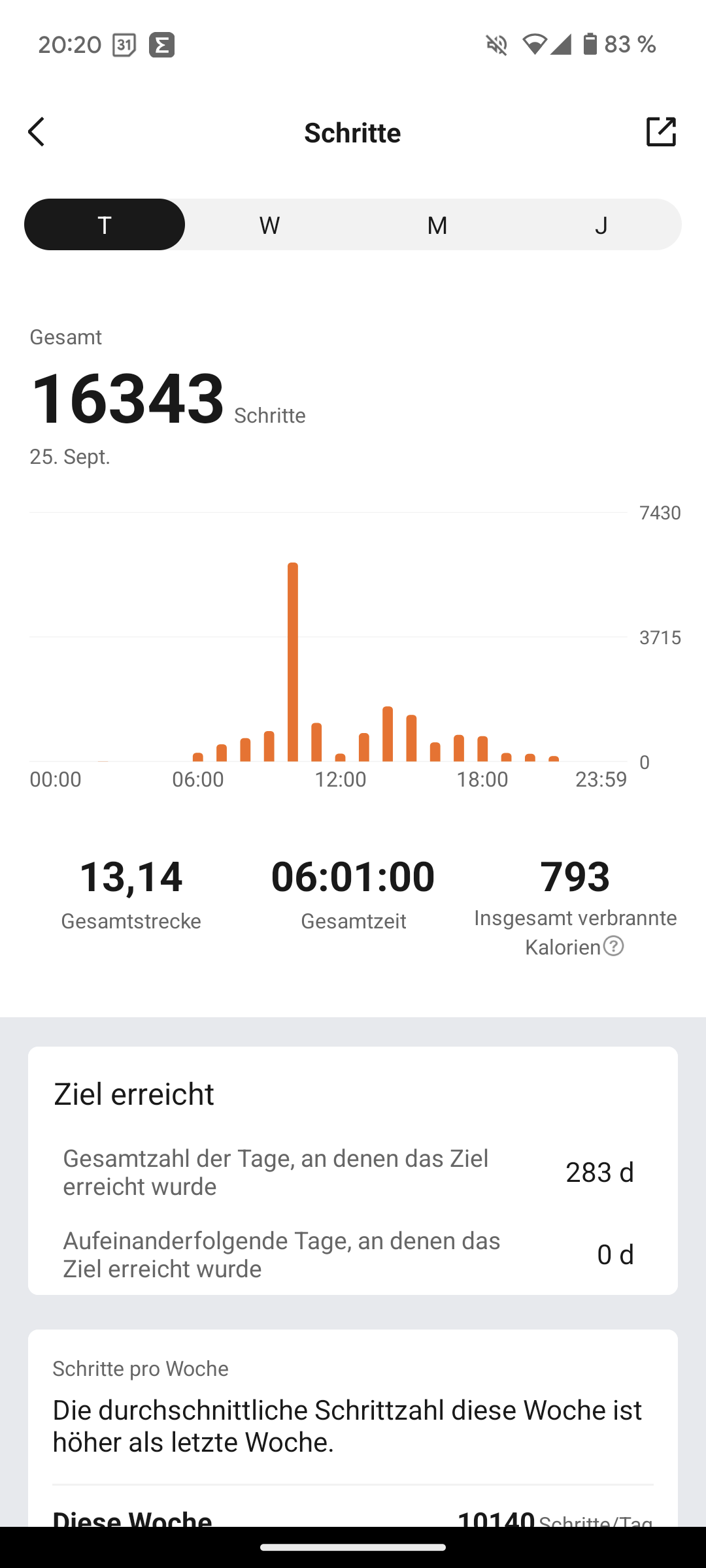The height and width of the screenshot is (1568, 706).
Task: Select the T daily view tab
Action: (x=105, y=225)
